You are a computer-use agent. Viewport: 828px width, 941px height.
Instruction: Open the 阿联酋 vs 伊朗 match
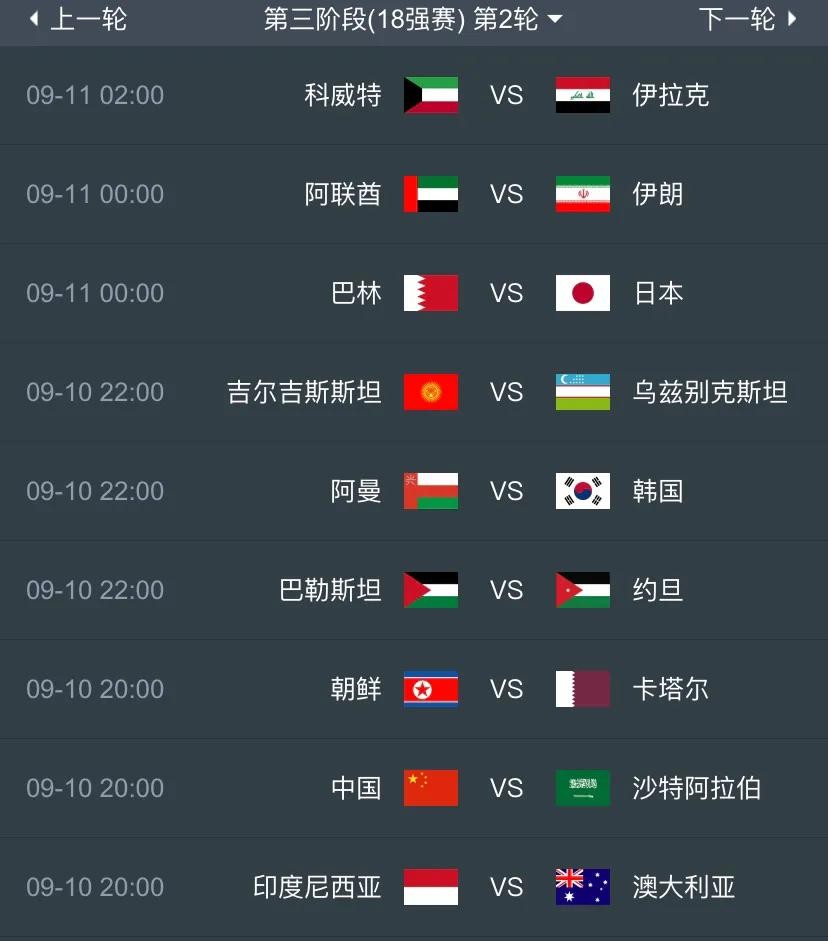click(x=506, y=194)
